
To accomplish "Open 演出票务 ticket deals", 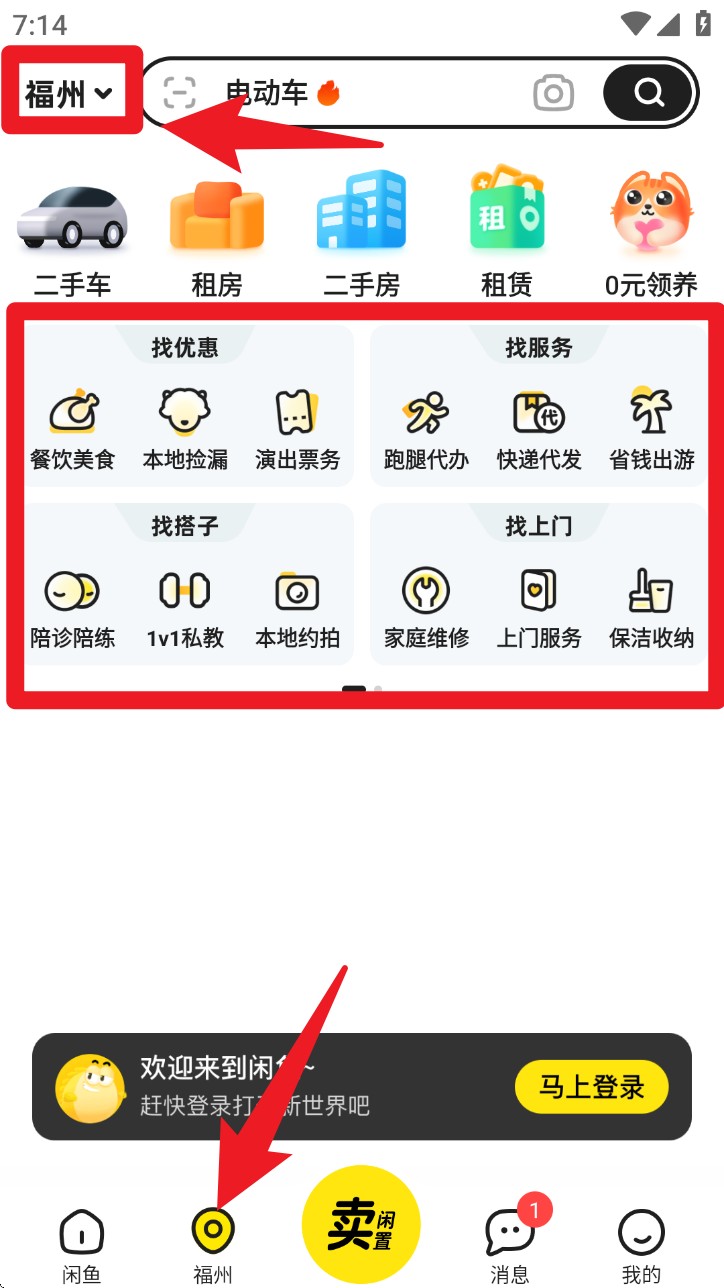I will click(297, 429).
